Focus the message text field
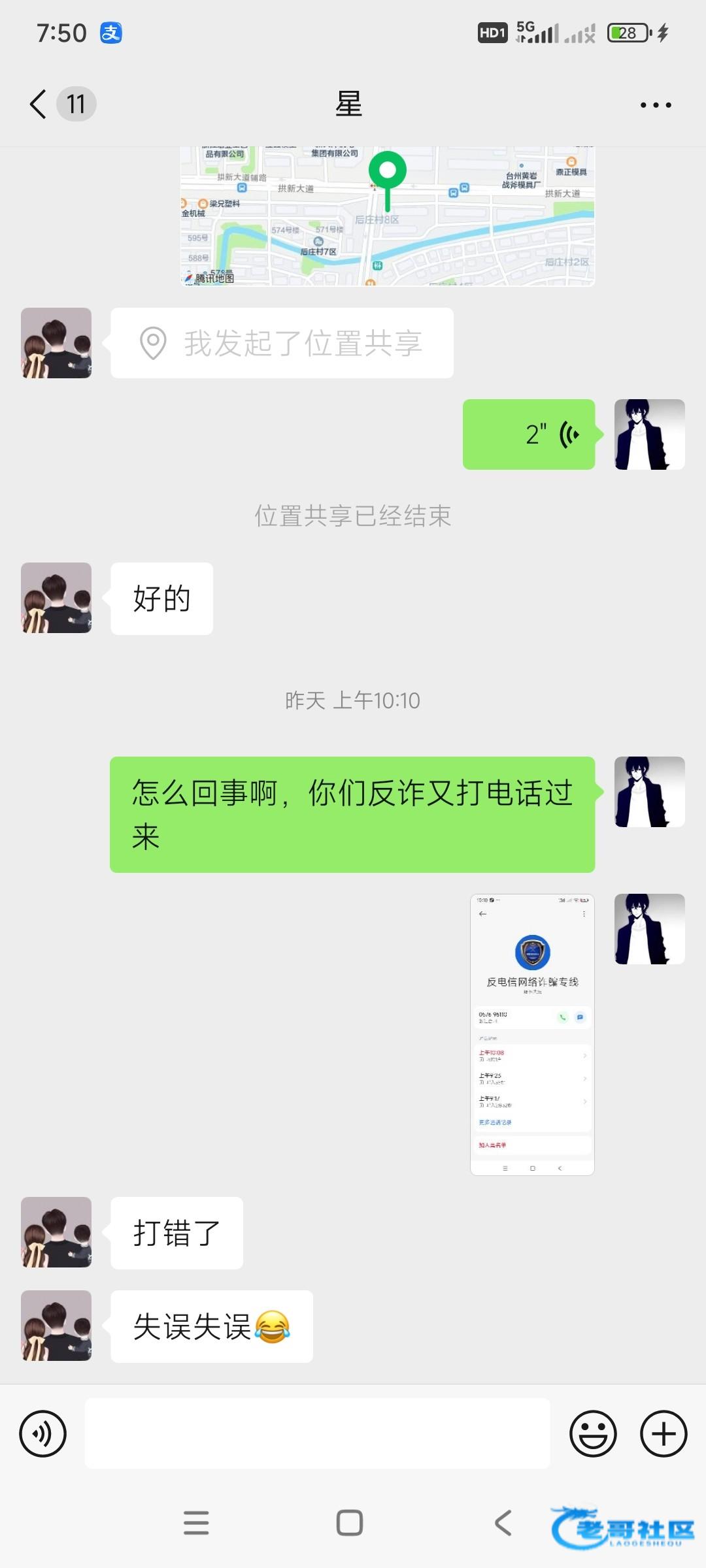706x1568 pixels. [317, 1434]
